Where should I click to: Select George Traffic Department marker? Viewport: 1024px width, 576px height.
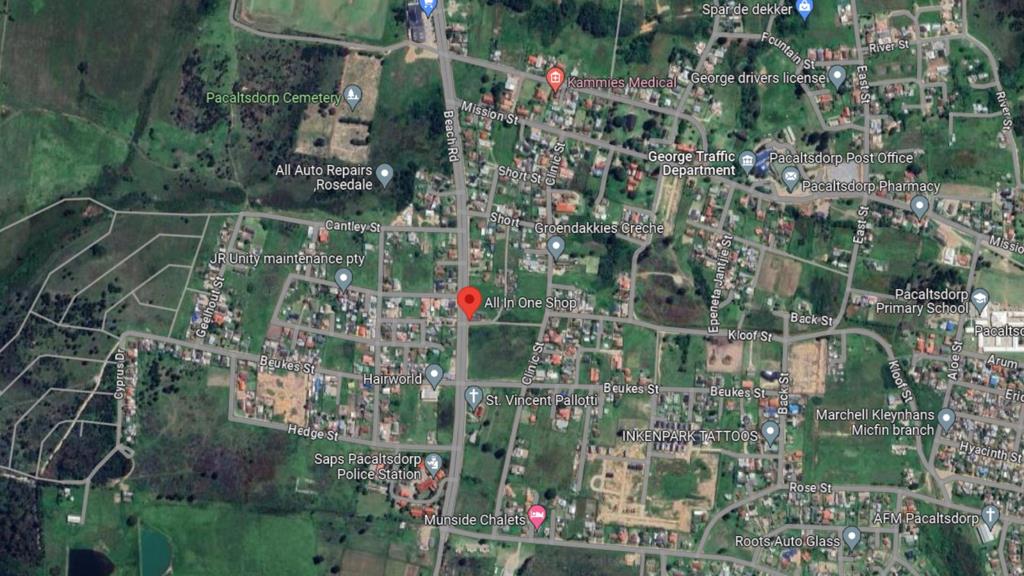(748, 161)
